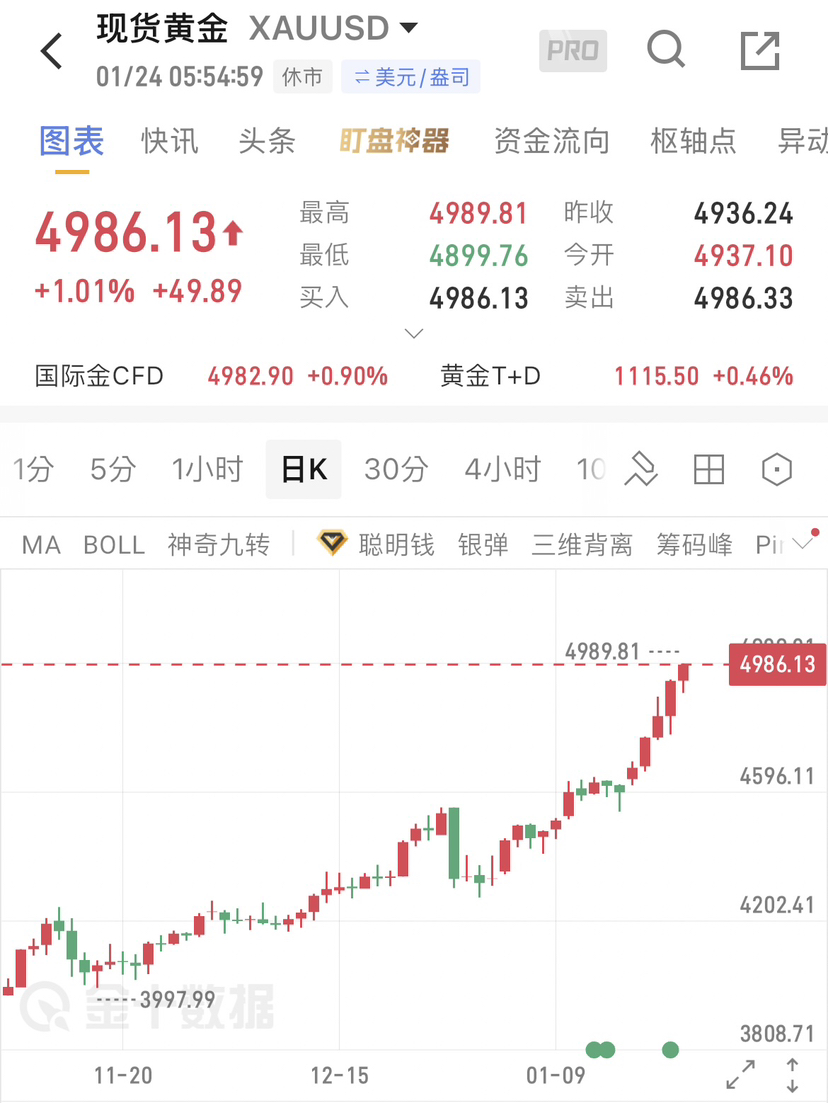This screenshot has width=828, height=1103.
Task: Switch to the 头条 tab
Action: point(267,141)
